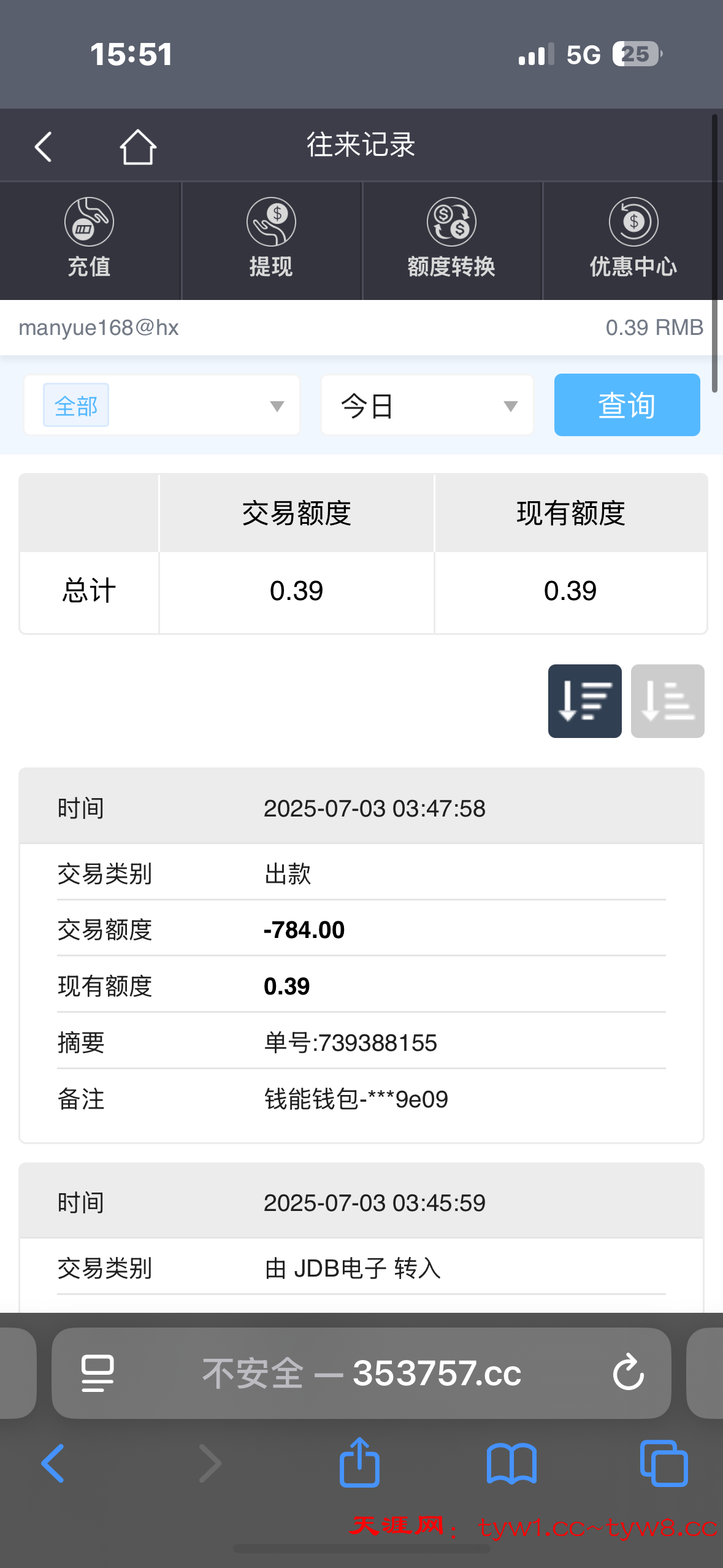The width and height of the screenshot is (723, 1568).
Task: Show all open browser tabs
Action: [664, 1464]
